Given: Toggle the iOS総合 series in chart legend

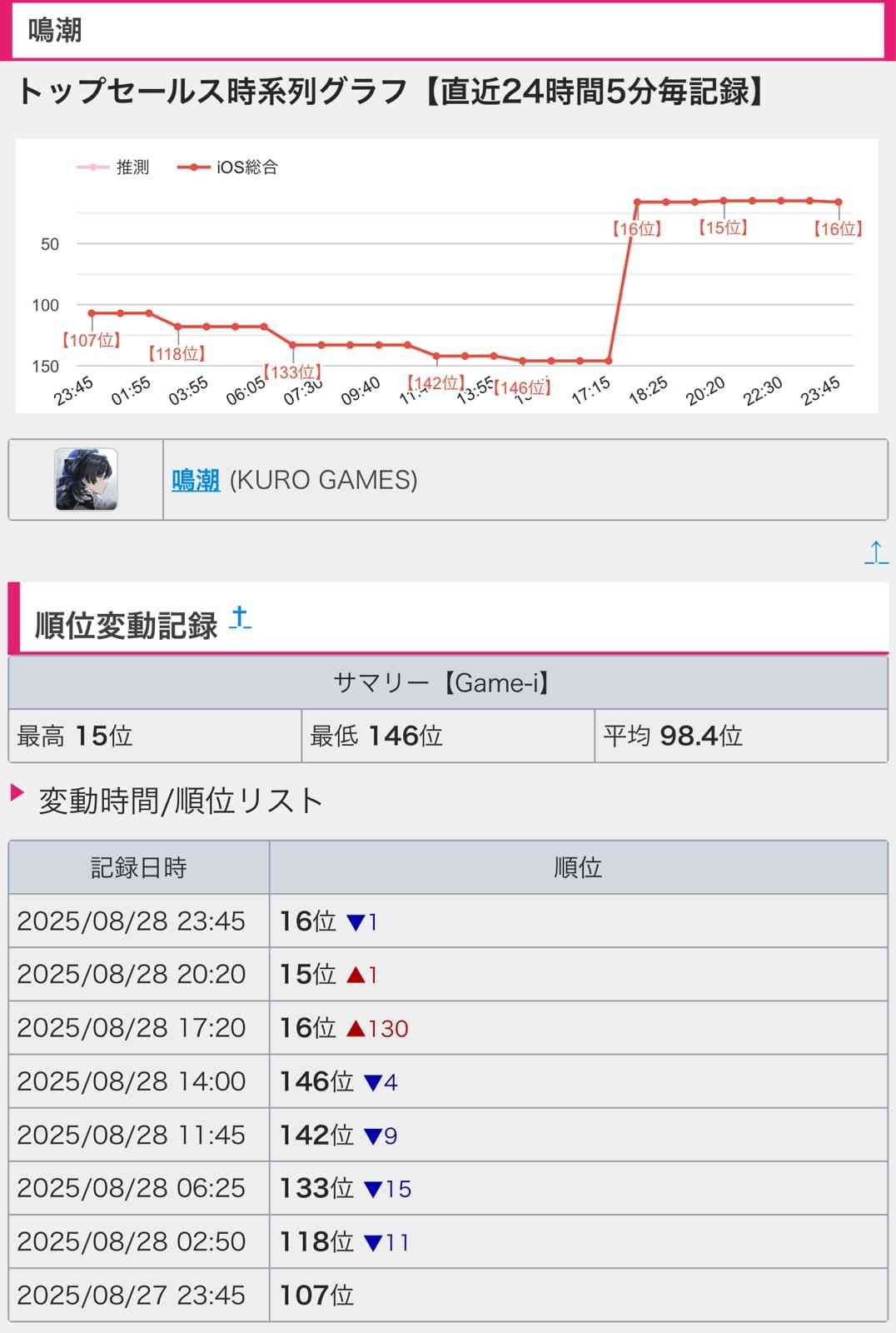Looking at the screenshot, I should click(x=228, y=167).
